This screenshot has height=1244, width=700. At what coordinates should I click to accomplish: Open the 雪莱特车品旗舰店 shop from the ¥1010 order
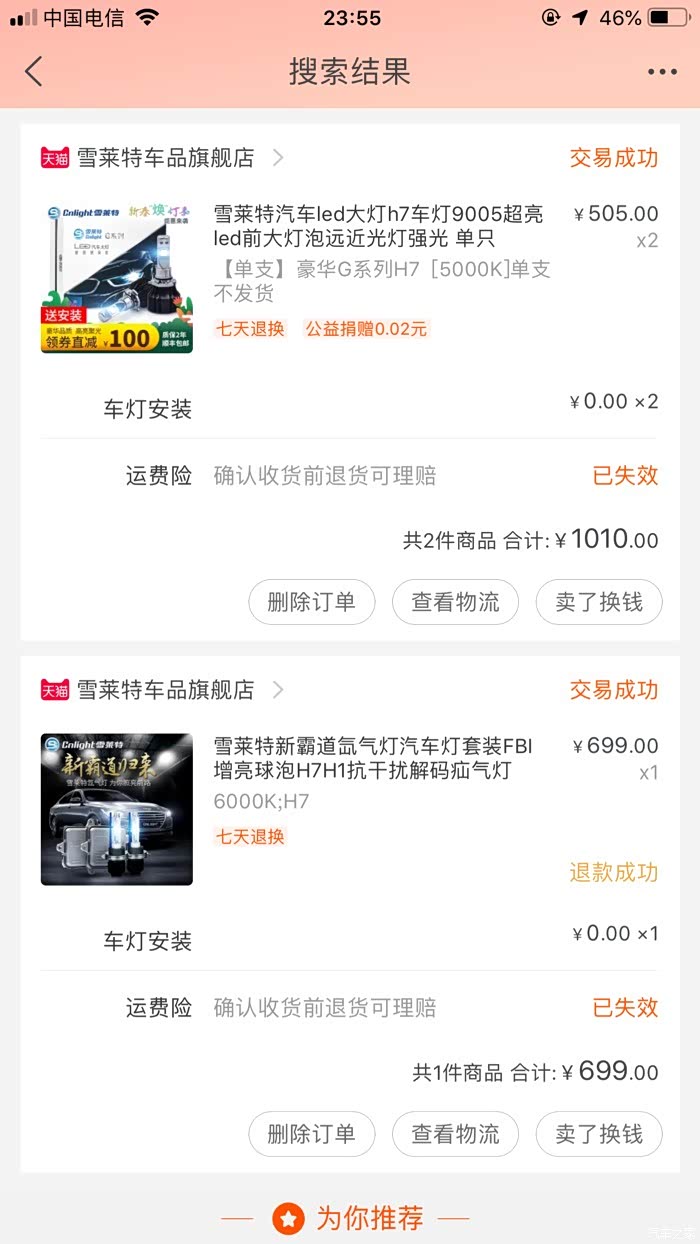pos(166,158)
